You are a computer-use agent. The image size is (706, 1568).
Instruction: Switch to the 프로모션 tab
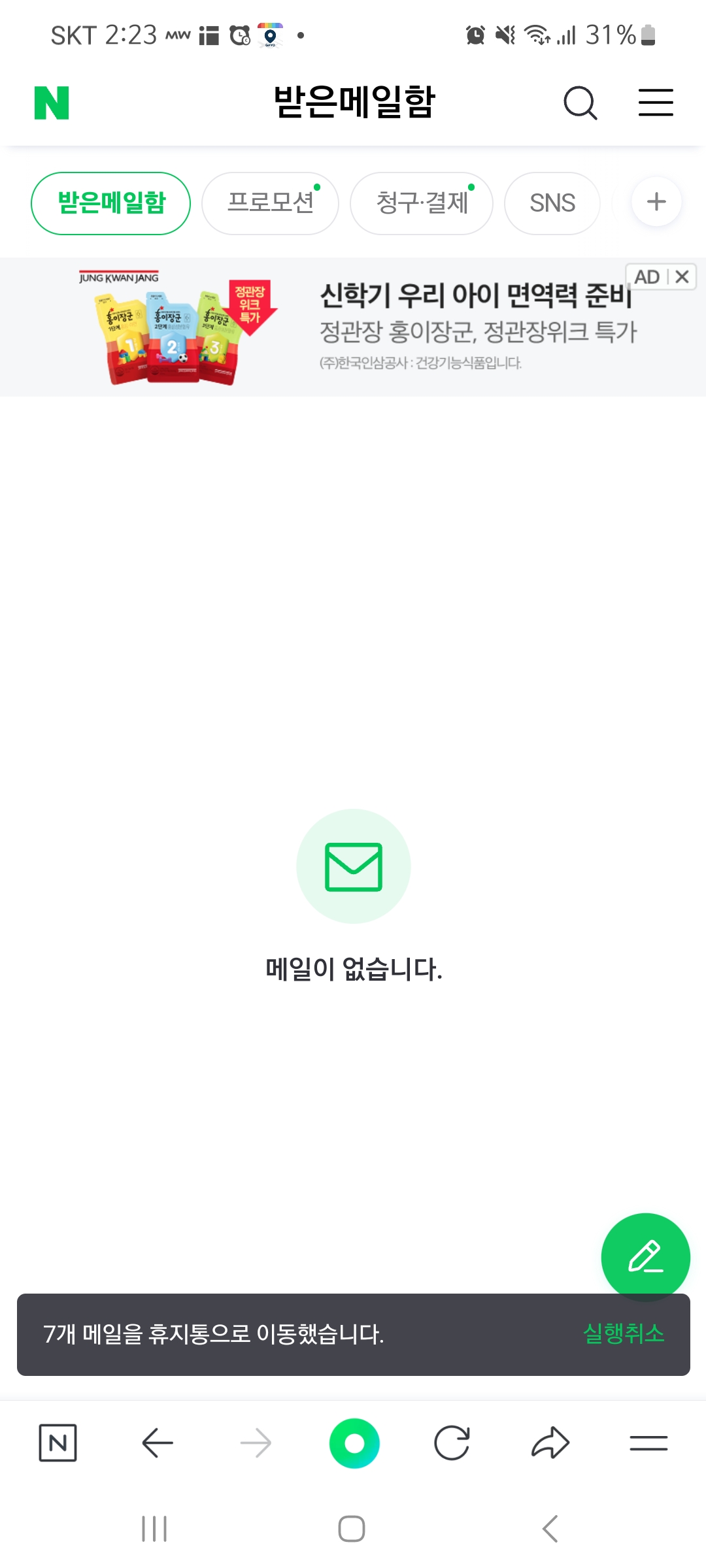coord(270,203)
